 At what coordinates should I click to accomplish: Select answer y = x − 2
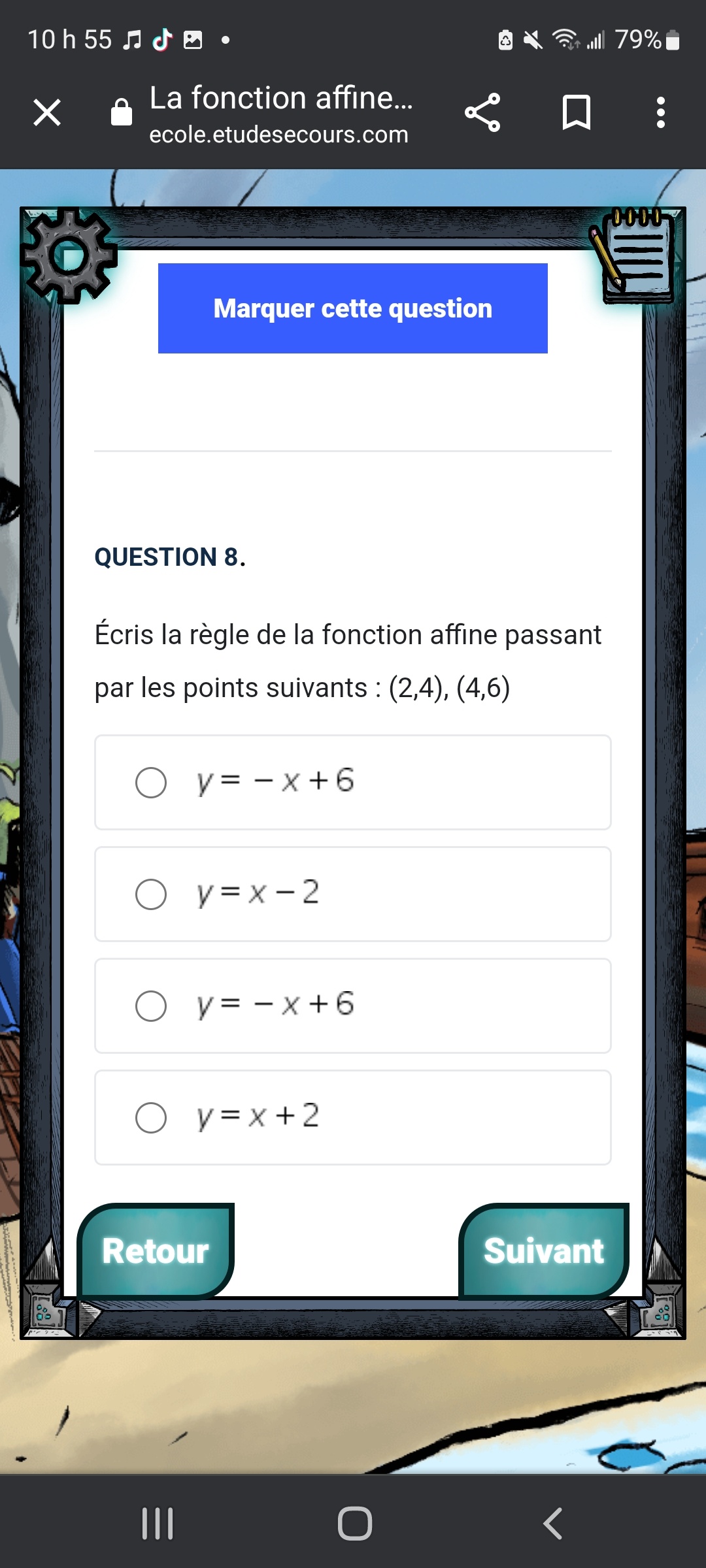coord(151,894)
